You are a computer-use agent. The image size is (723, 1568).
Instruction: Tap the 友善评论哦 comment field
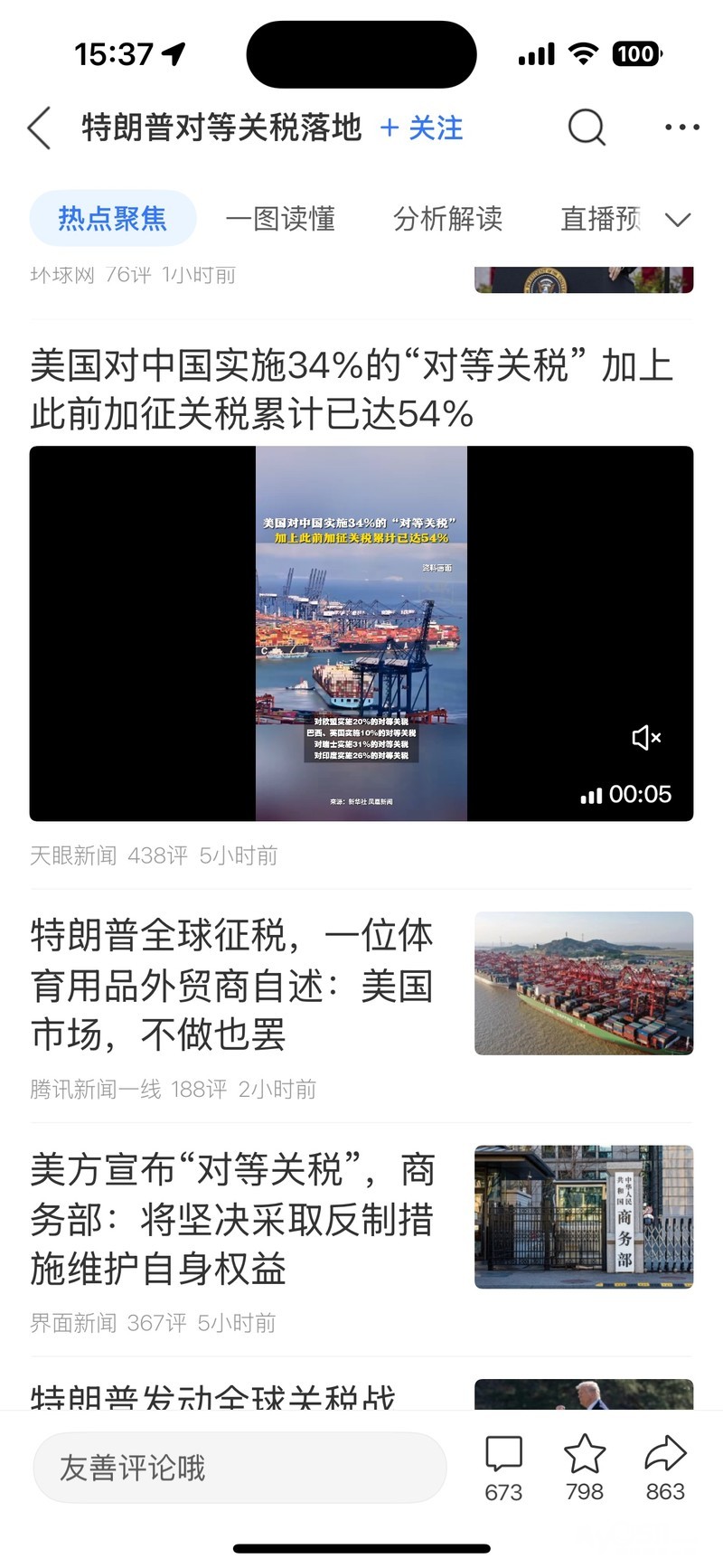point(239,1468)
